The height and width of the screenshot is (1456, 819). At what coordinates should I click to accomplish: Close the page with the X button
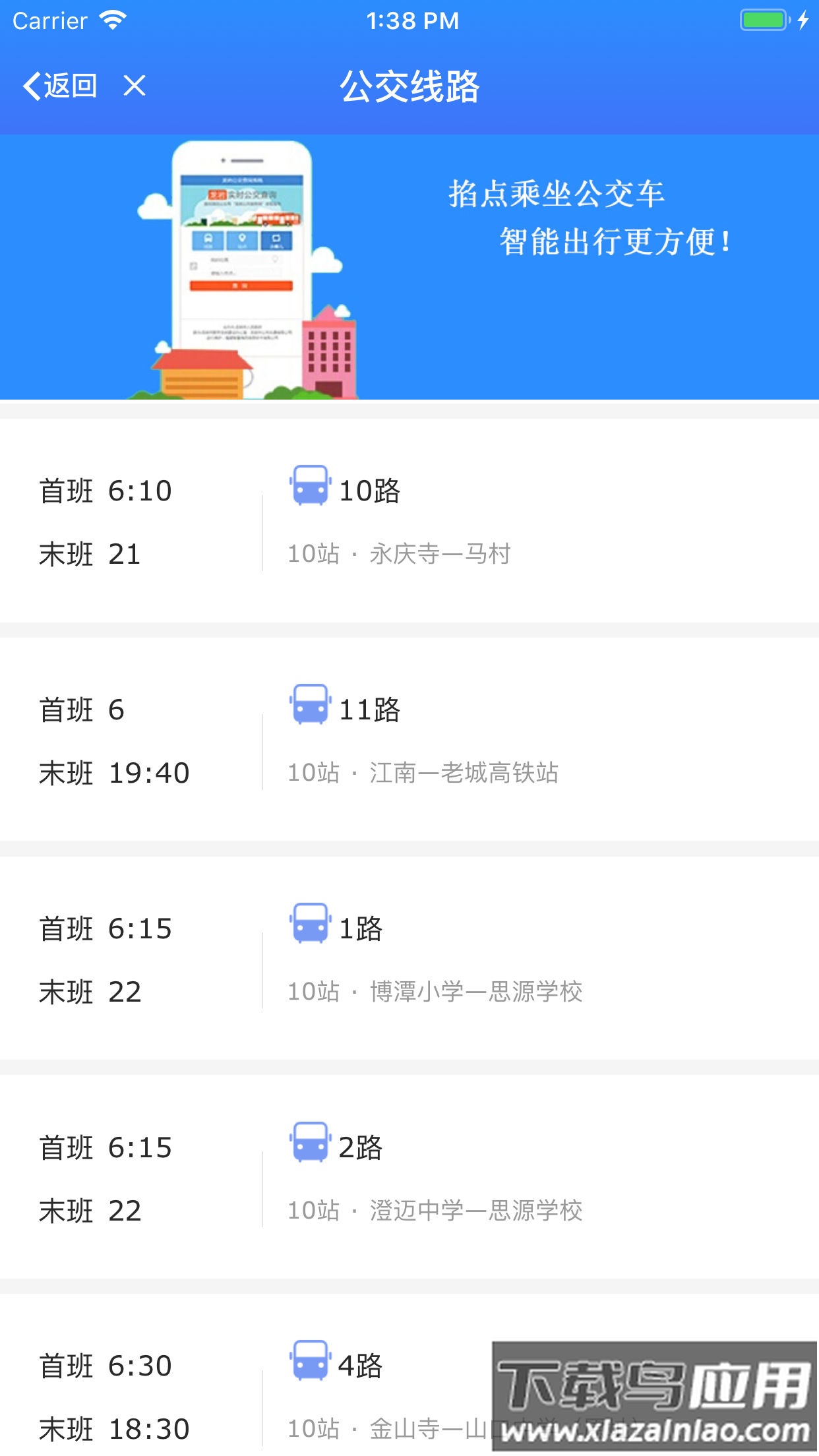(x=134, y=86)
